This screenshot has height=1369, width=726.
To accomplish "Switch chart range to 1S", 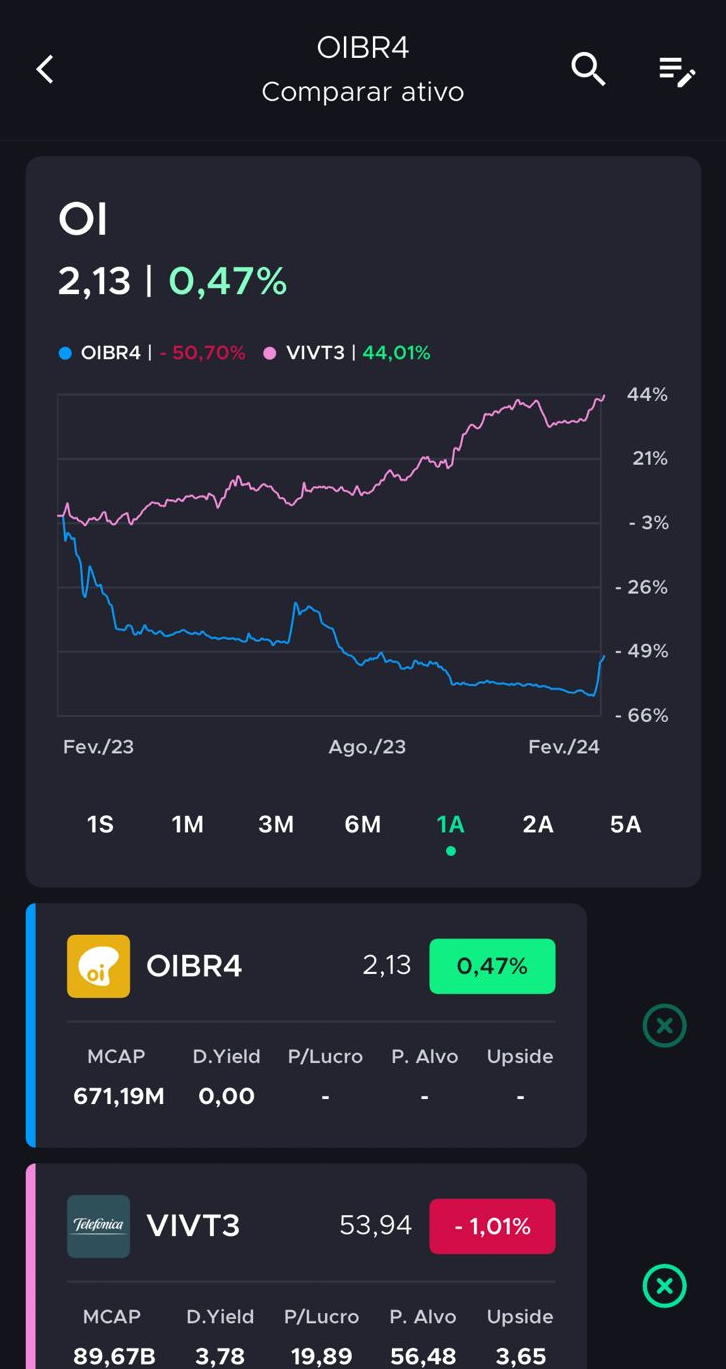I will (x=100, y=825).
